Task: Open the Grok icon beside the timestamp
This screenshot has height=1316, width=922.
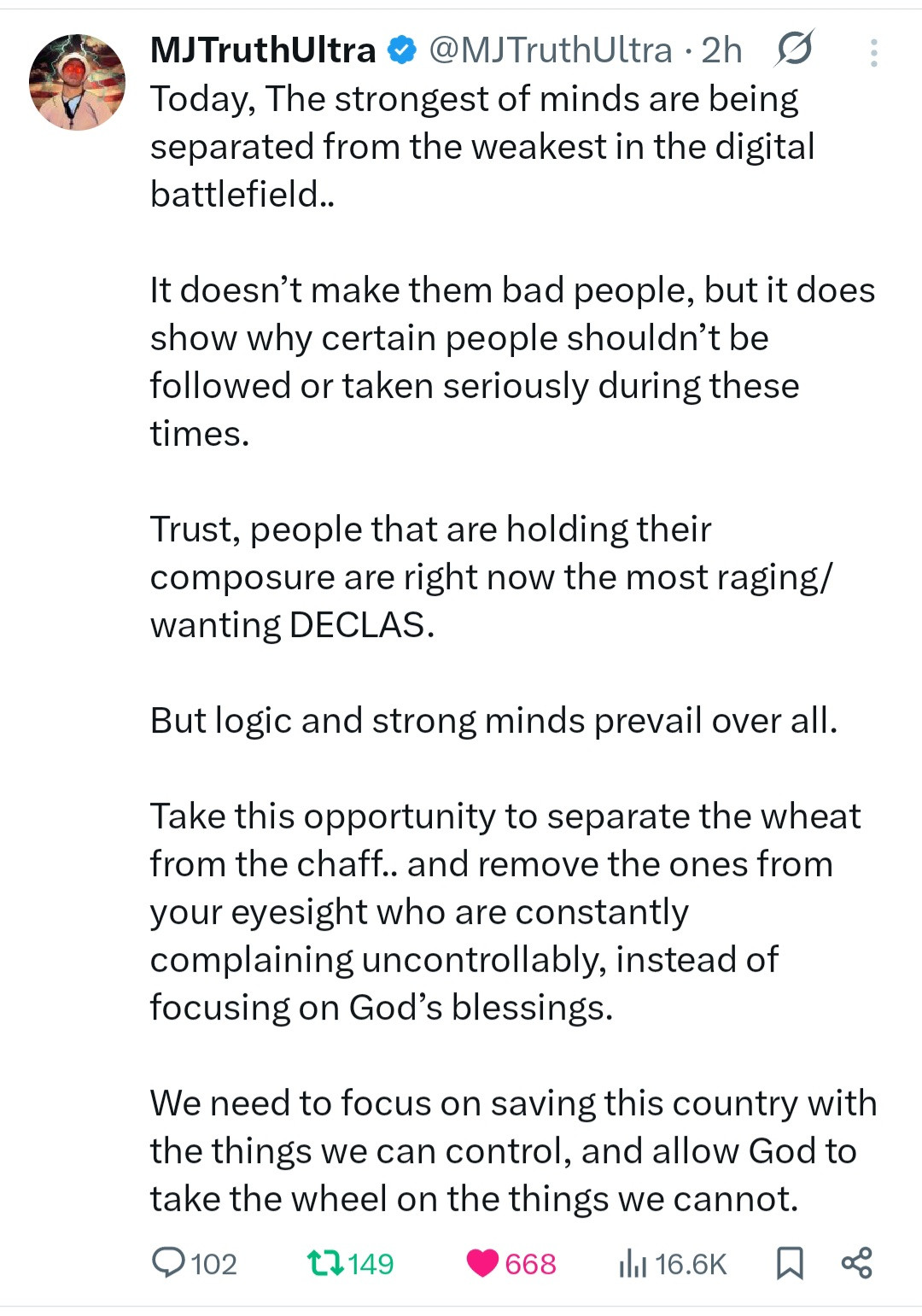Action: [x=794, y=50]
